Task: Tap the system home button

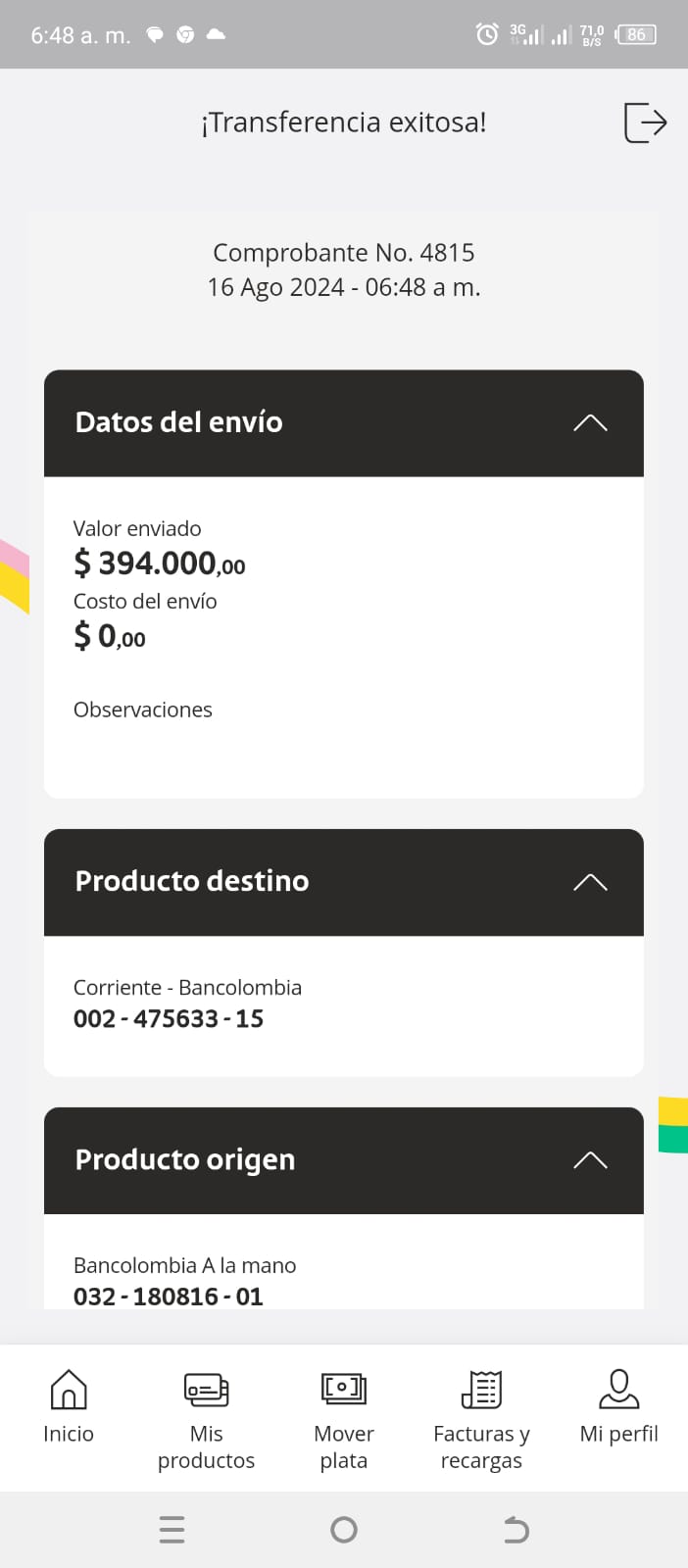Action: click(344, 1530)
